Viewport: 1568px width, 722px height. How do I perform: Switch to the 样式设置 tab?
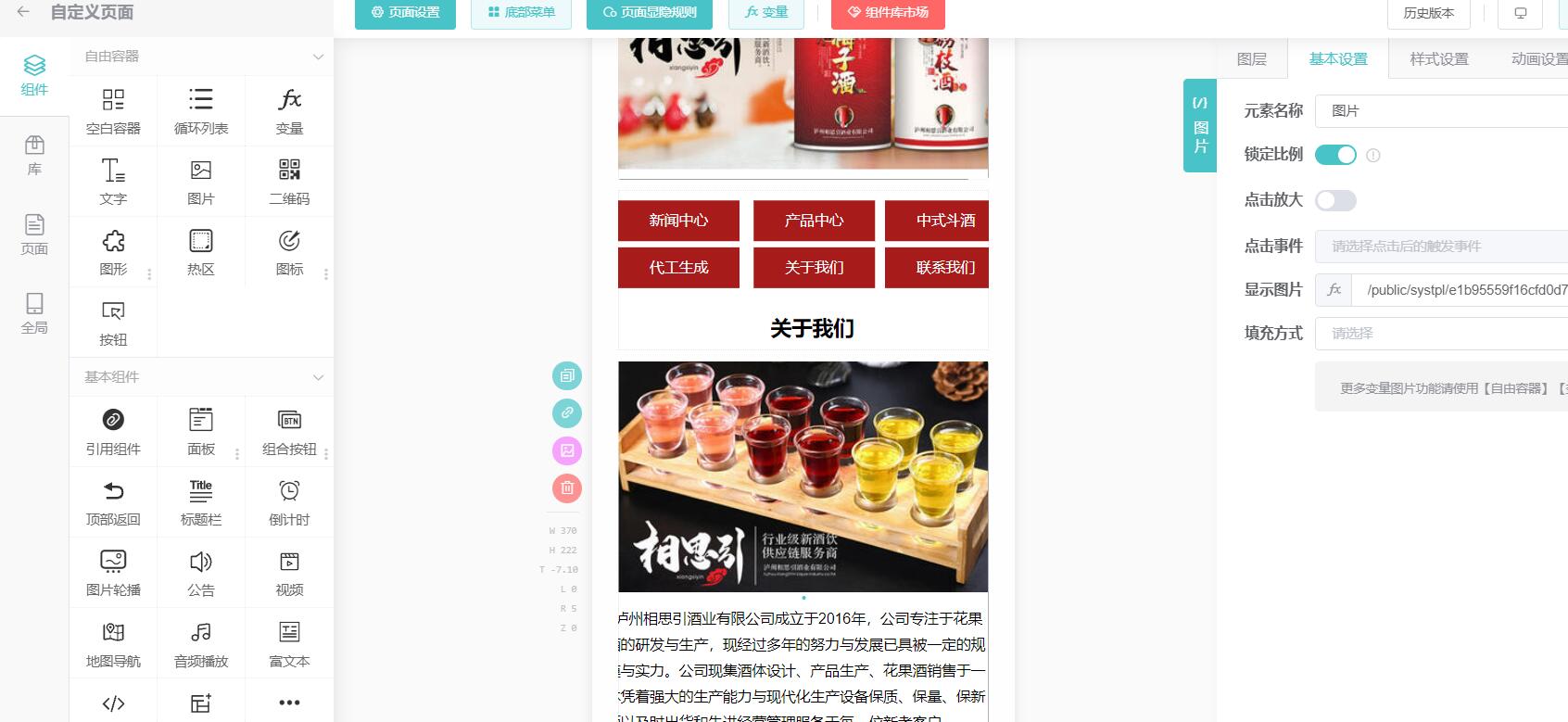1438,59
